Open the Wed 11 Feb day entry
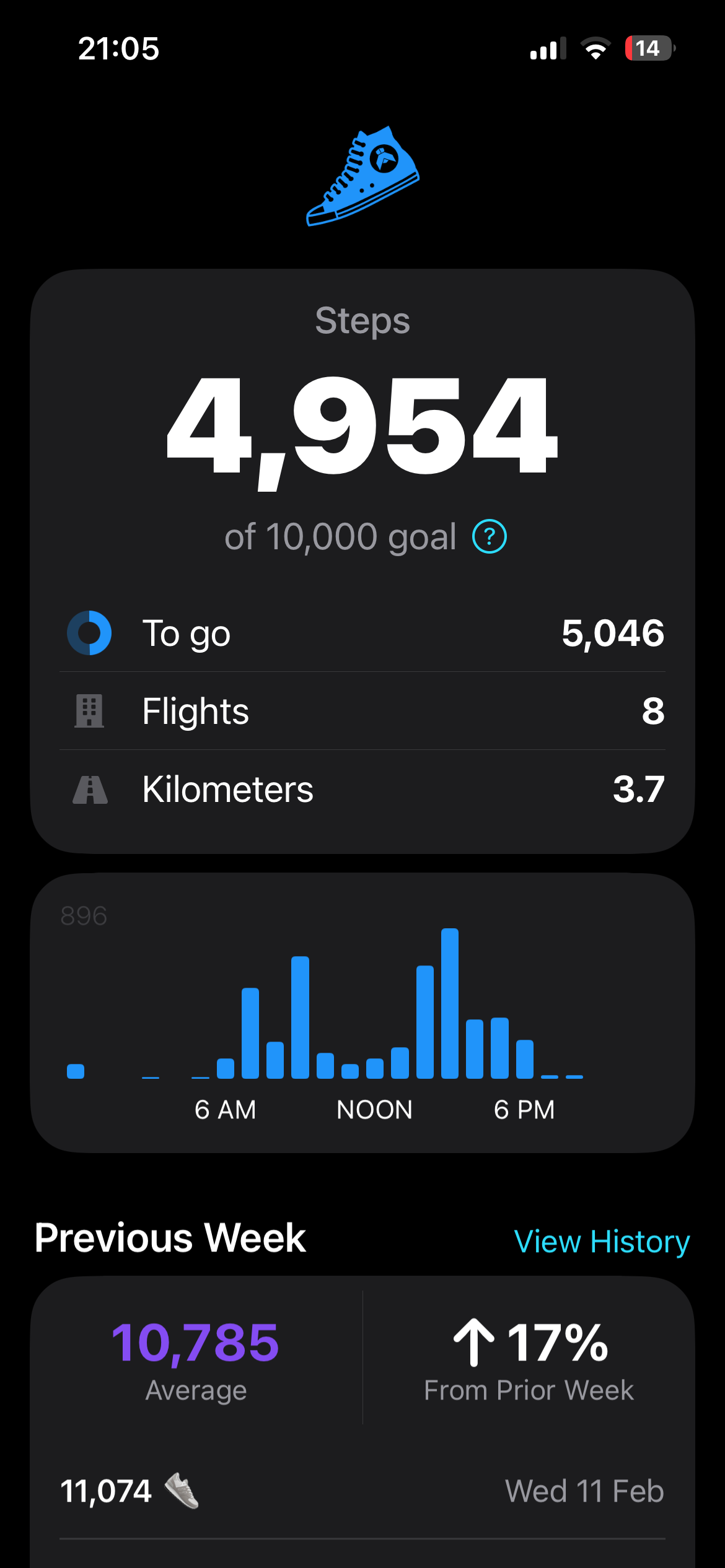The height and width of the screenshot is (1568, 725). 362,1491
